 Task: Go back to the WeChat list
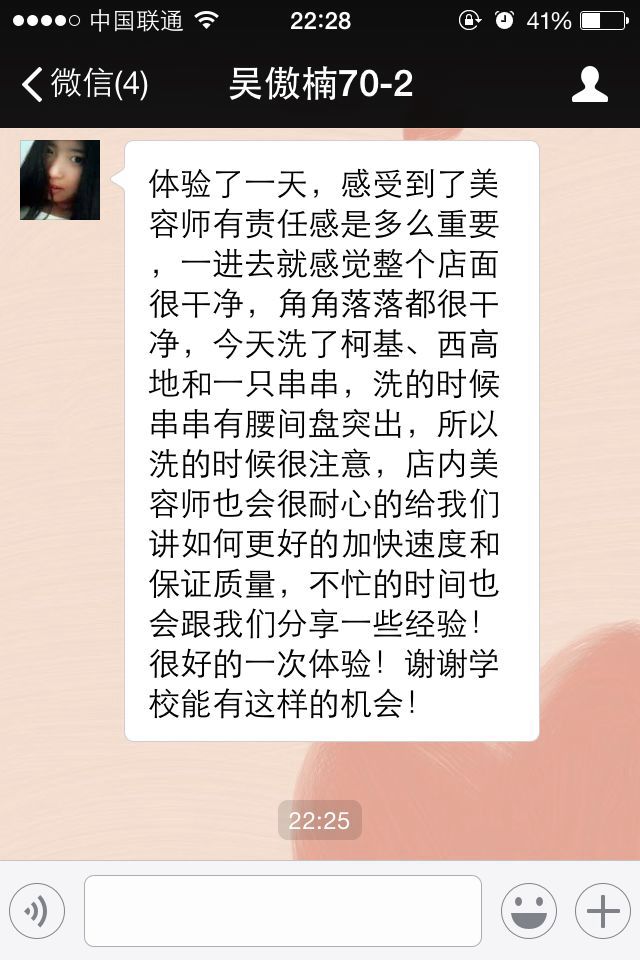pos(84,84)
